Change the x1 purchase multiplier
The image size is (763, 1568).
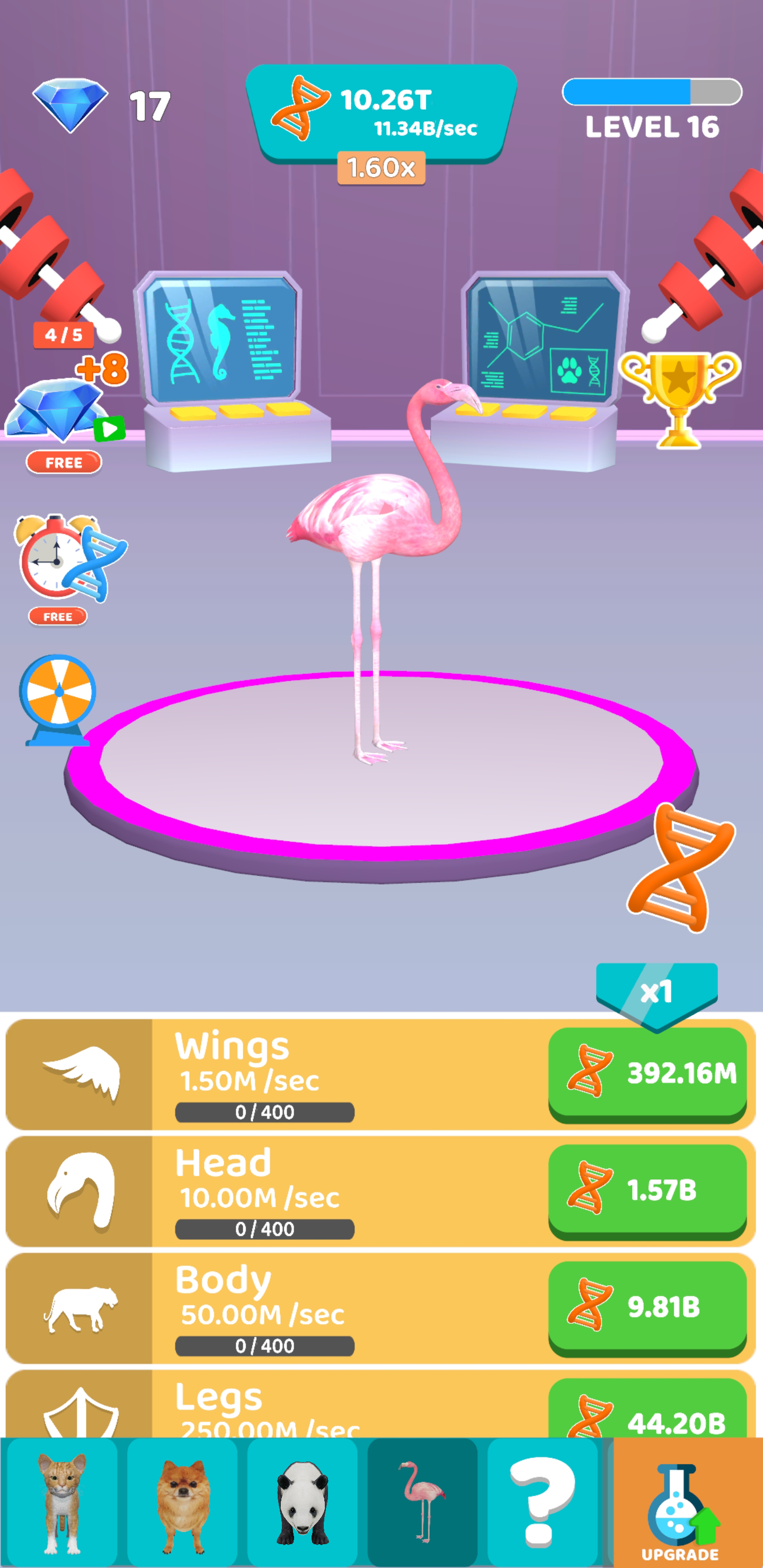click(x=656, y=992)
